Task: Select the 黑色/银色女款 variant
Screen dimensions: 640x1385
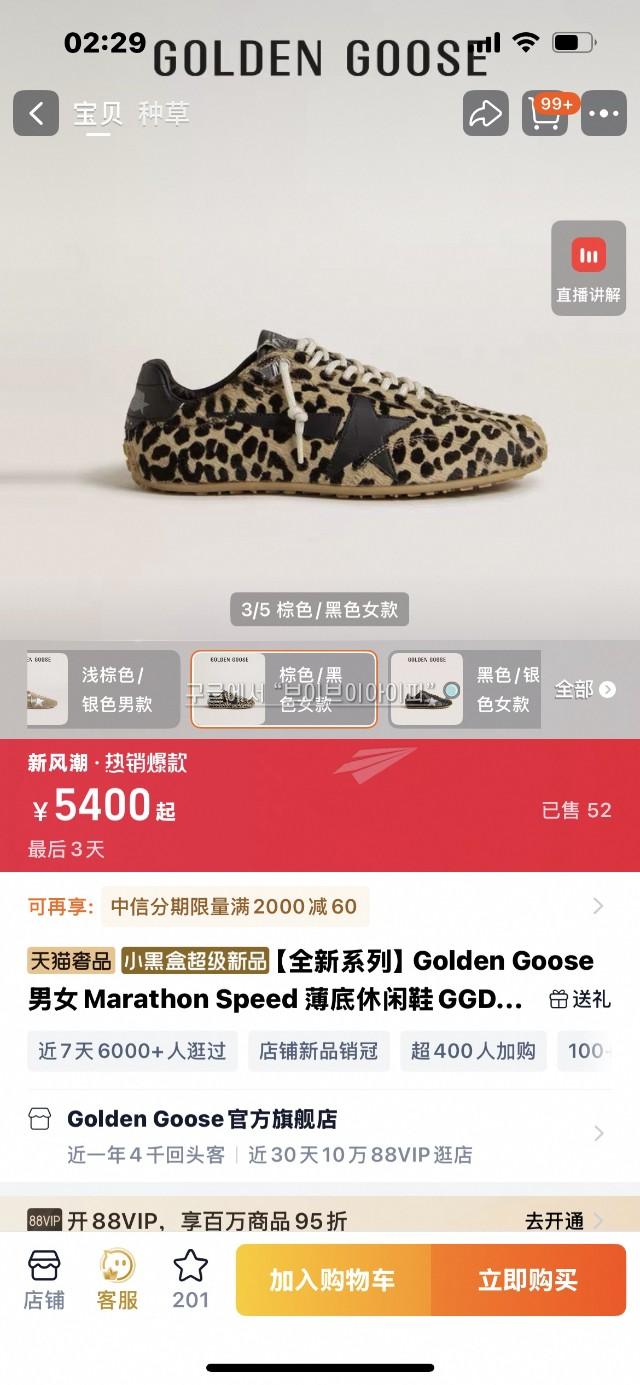Action: [x=465, y=689]
